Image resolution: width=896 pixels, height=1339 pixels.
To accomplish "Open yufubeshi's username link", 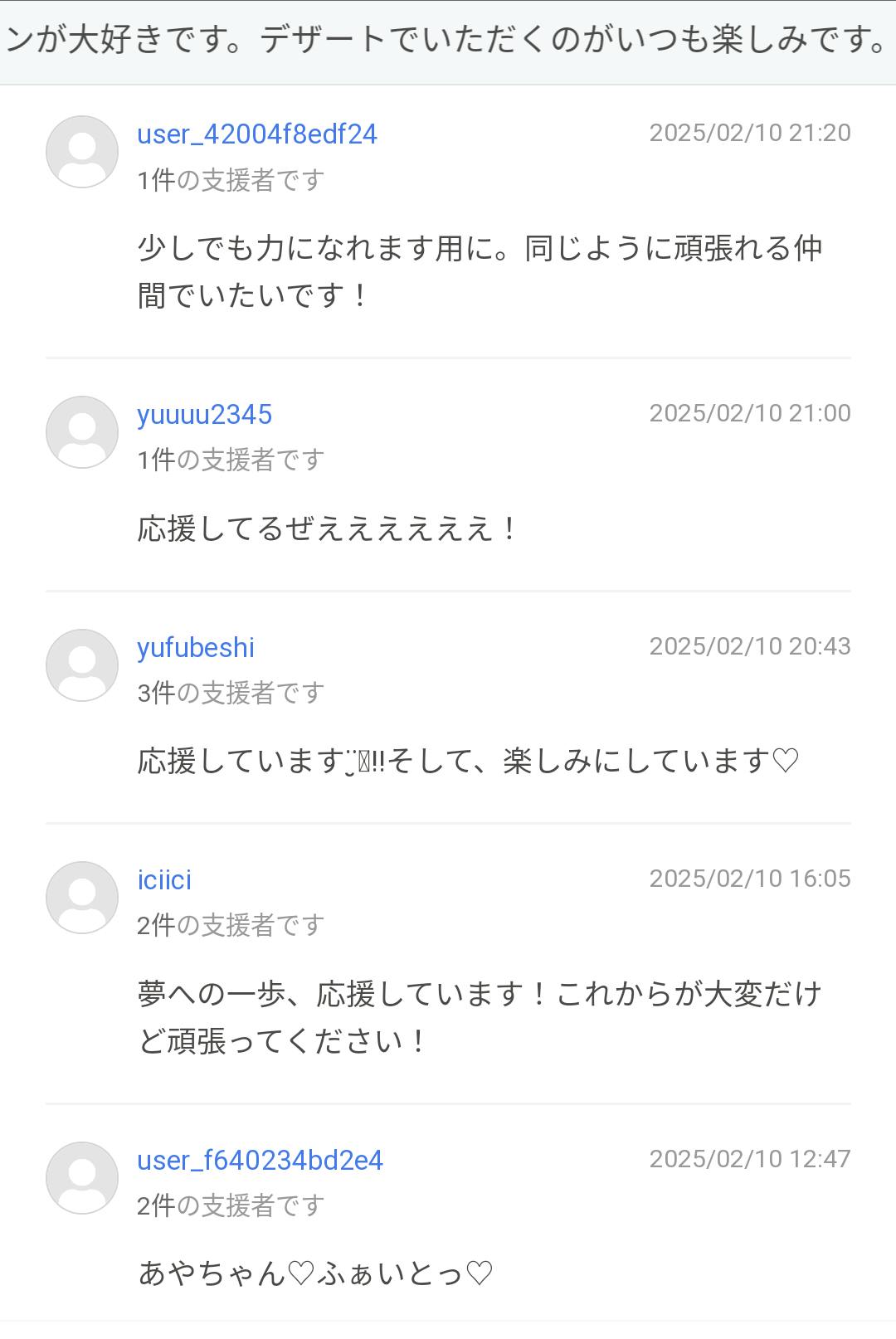I will (x=196, y=648).
